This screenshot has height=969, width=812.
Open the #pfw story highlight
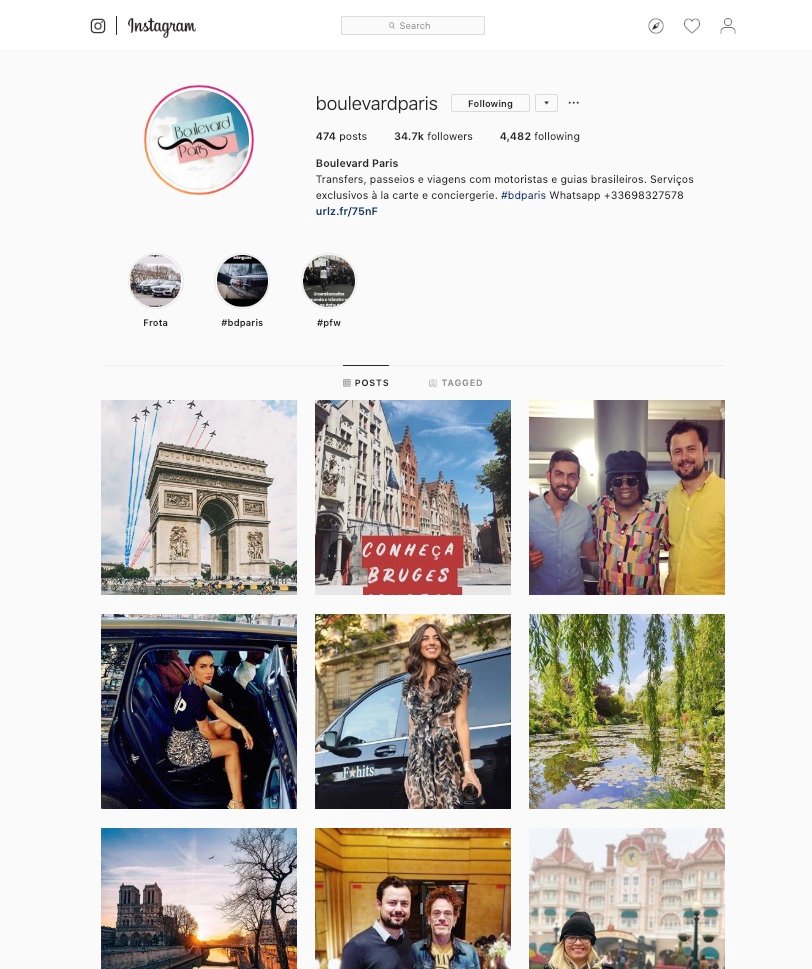point(329,280)
